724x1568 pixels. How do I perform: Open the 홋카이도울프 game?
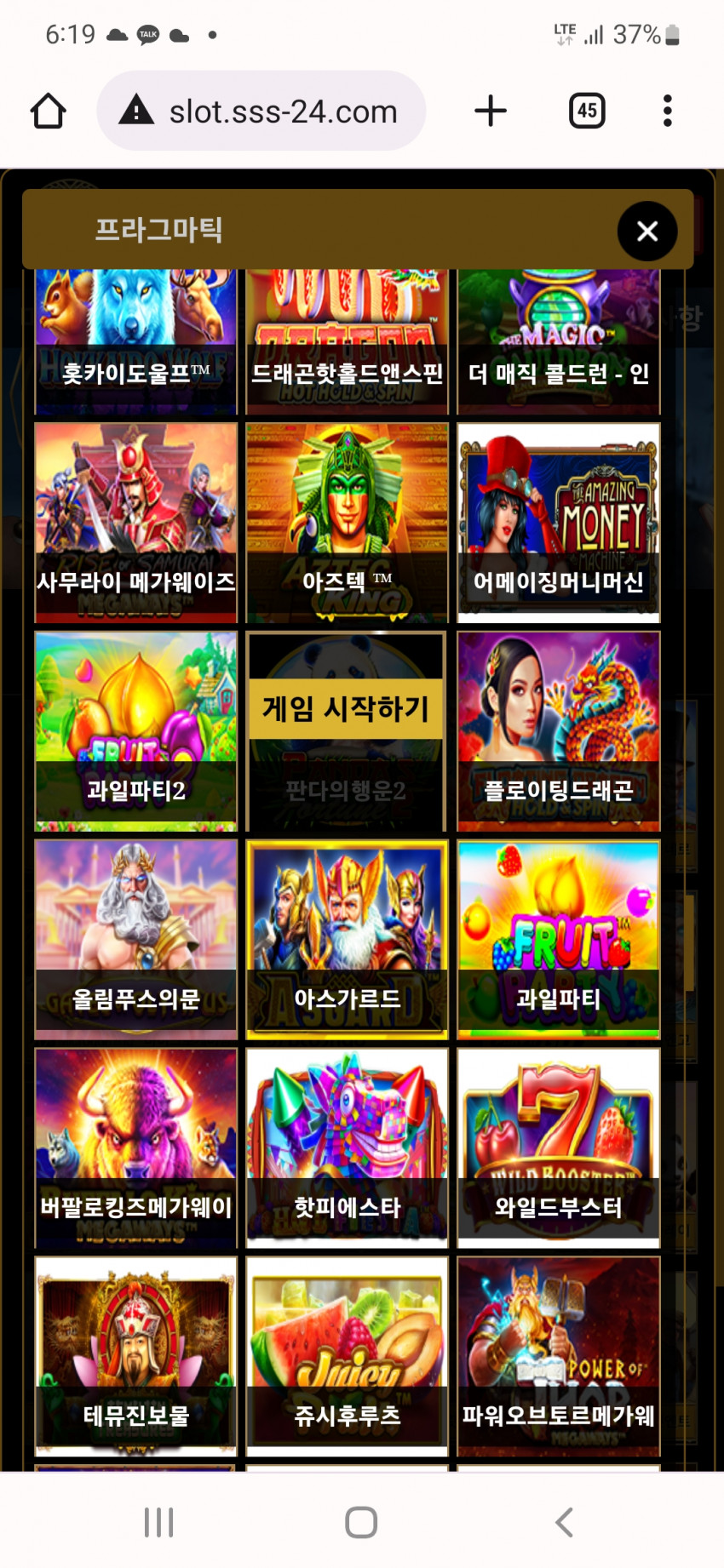point(135,342)
